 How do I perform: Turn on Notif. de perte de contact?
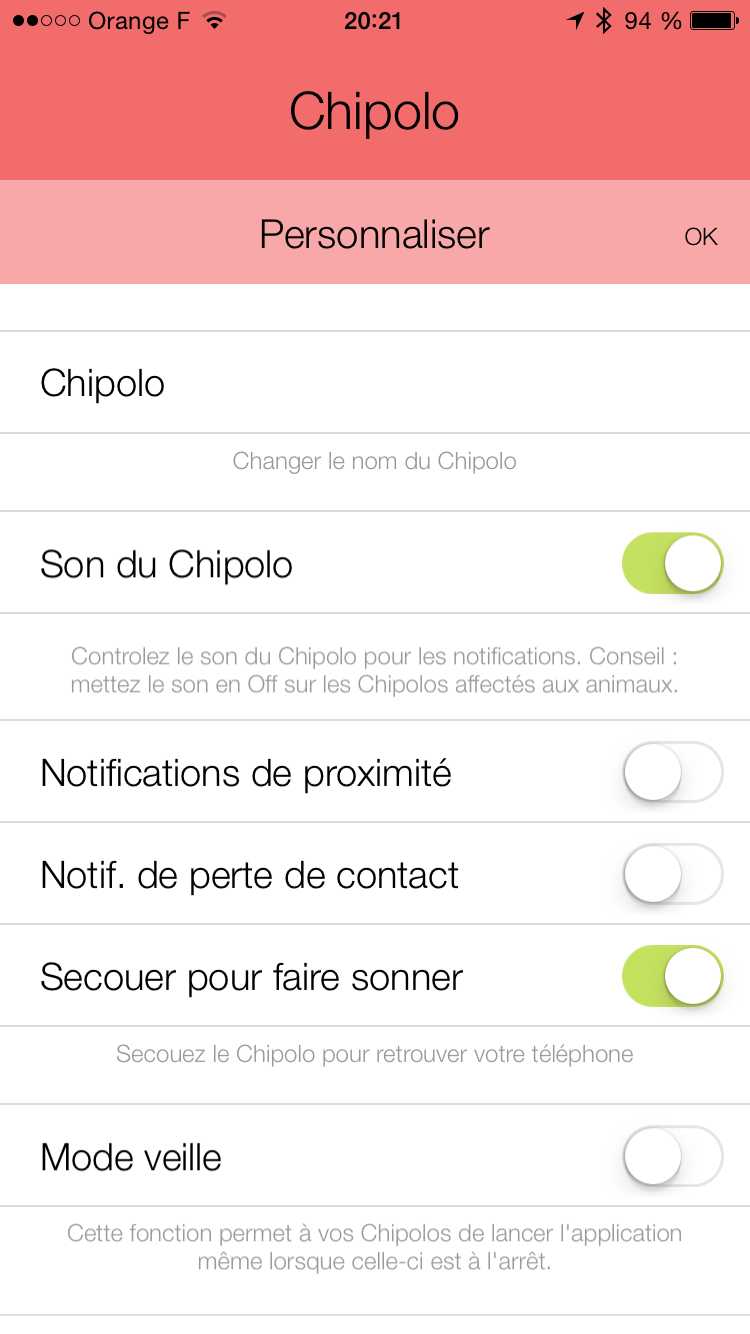coord(672,875)
